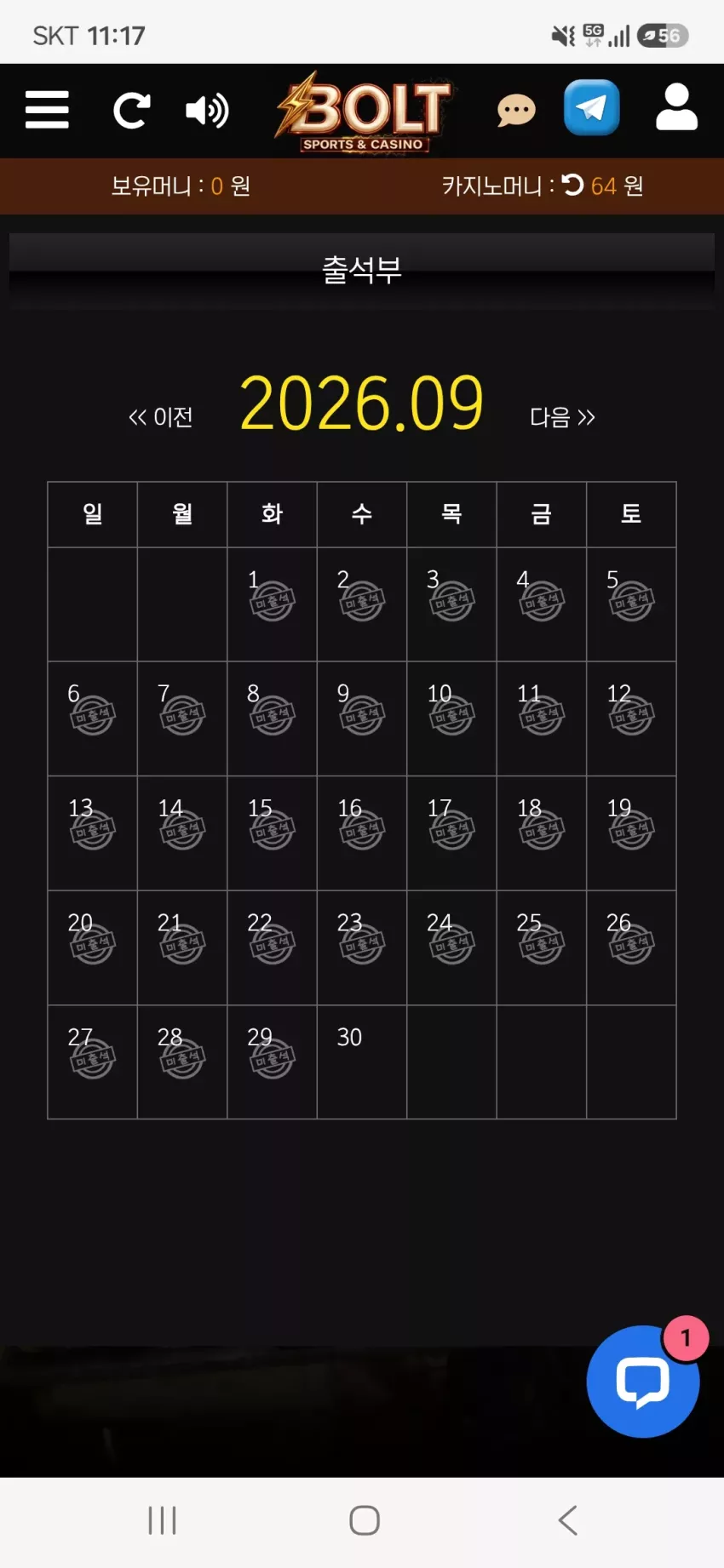Open the chat bubble messages icon
Image resolution: width=724 pixels, height=1568 pixels.
516,111
